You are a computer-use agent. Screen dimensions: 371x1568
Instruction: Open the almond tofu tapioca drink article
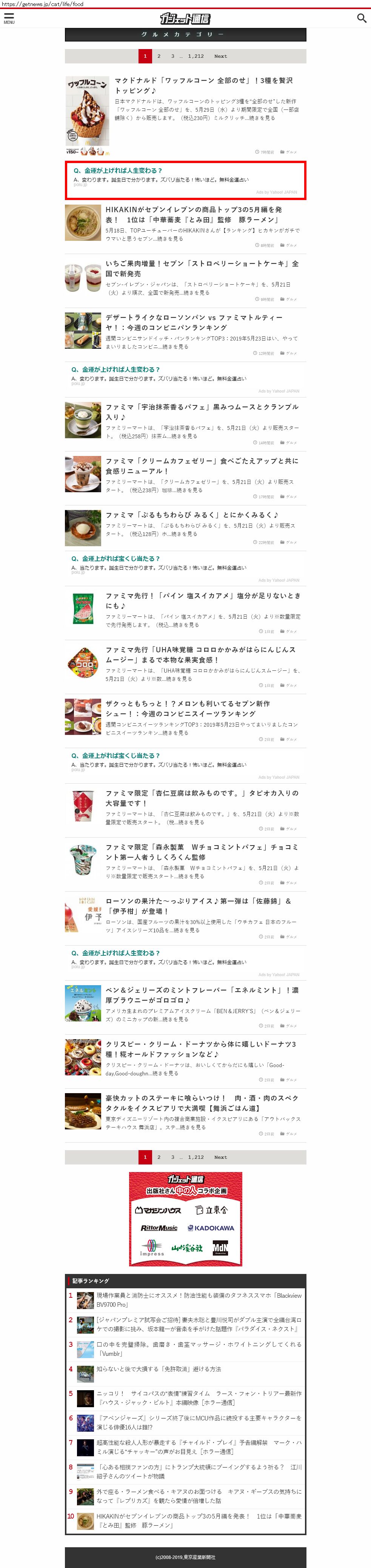tap(201, 797)
